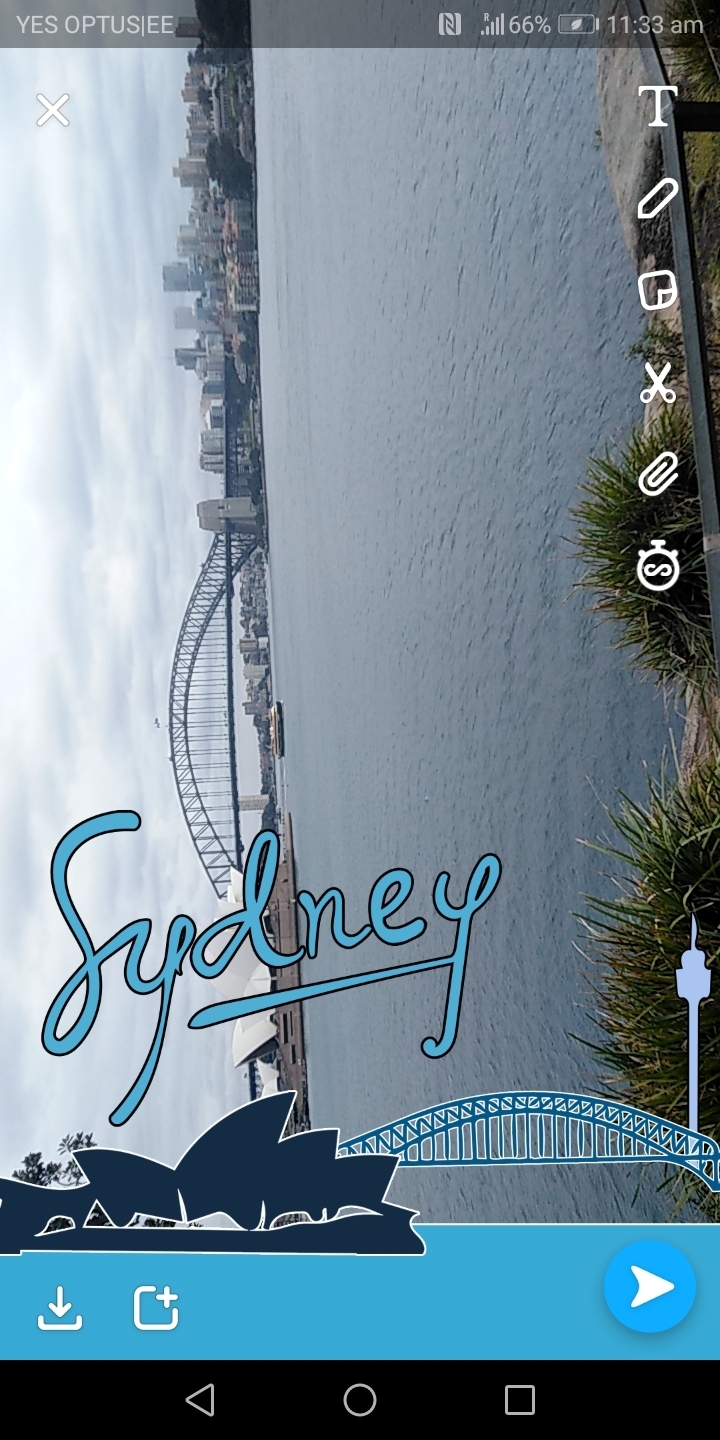Attach a link with the paperclip icon

[x=658, y=474]
